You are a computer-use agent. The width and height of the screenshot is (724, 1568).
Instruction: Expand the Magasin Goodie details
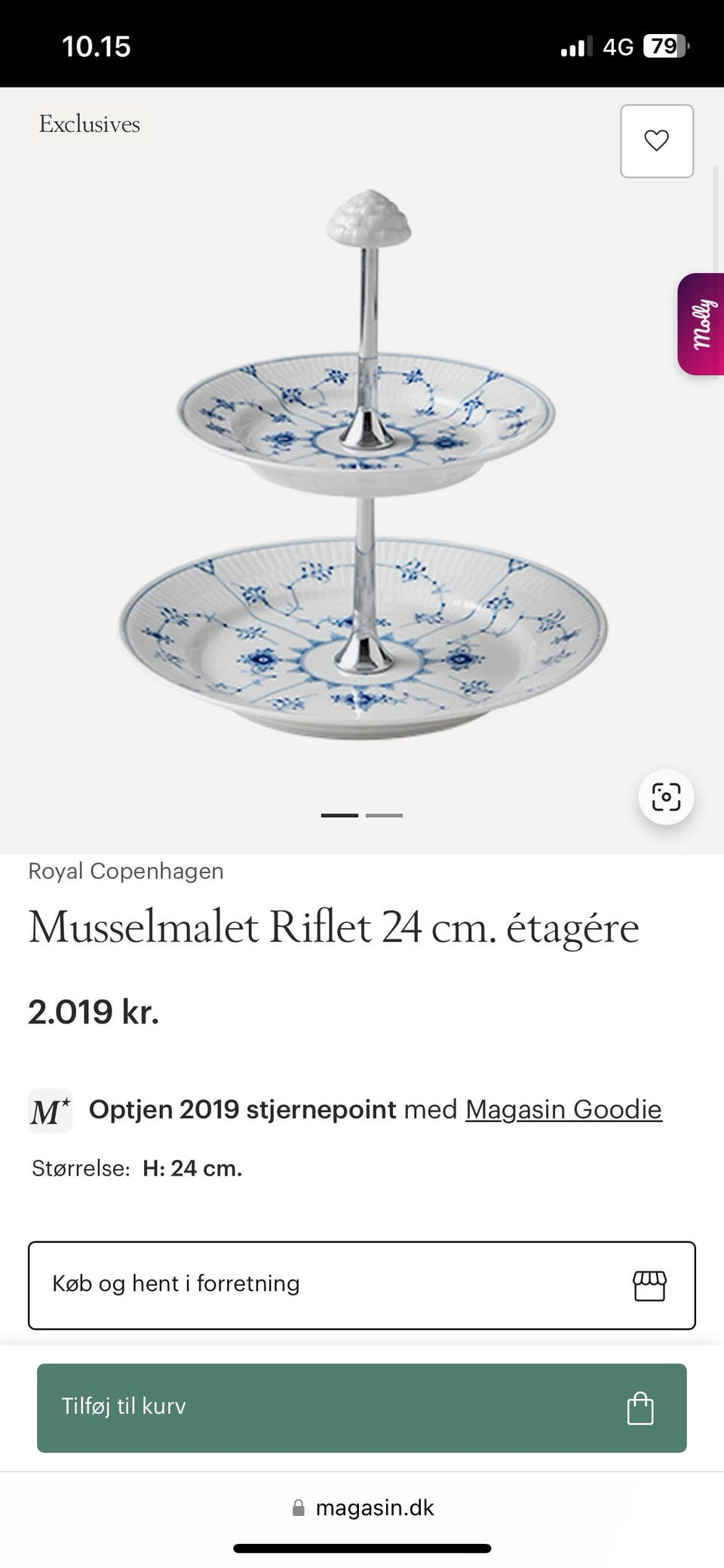[x=563, y=1109]
